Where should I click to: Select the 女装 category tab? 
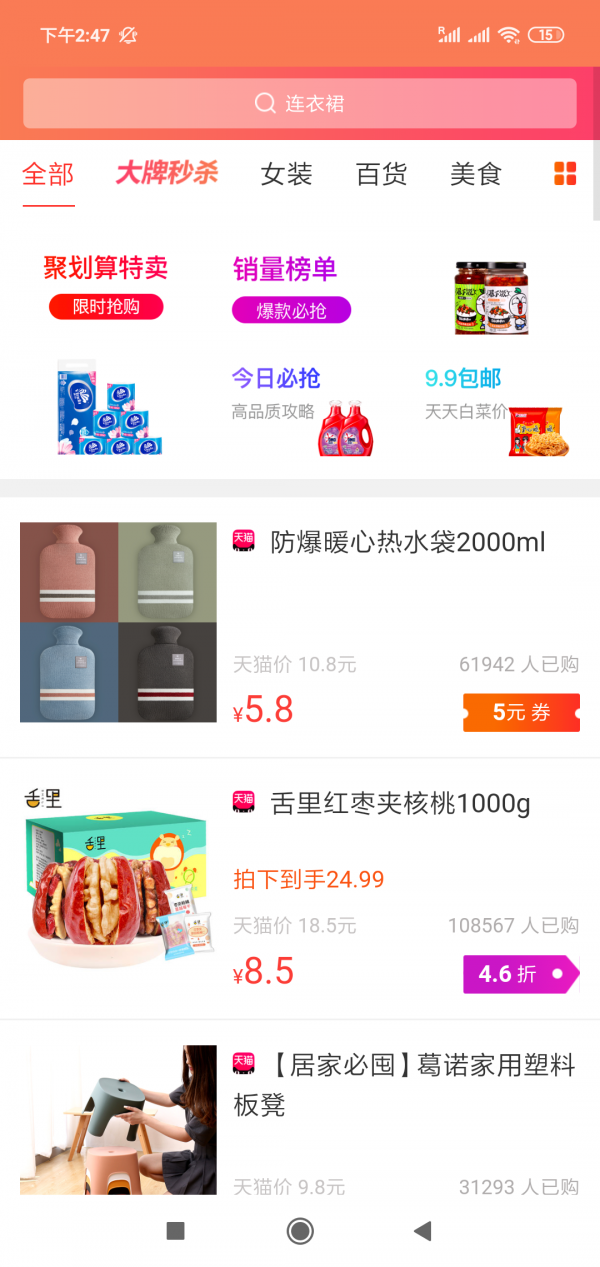pyautogui.click(x=286, y=175)
